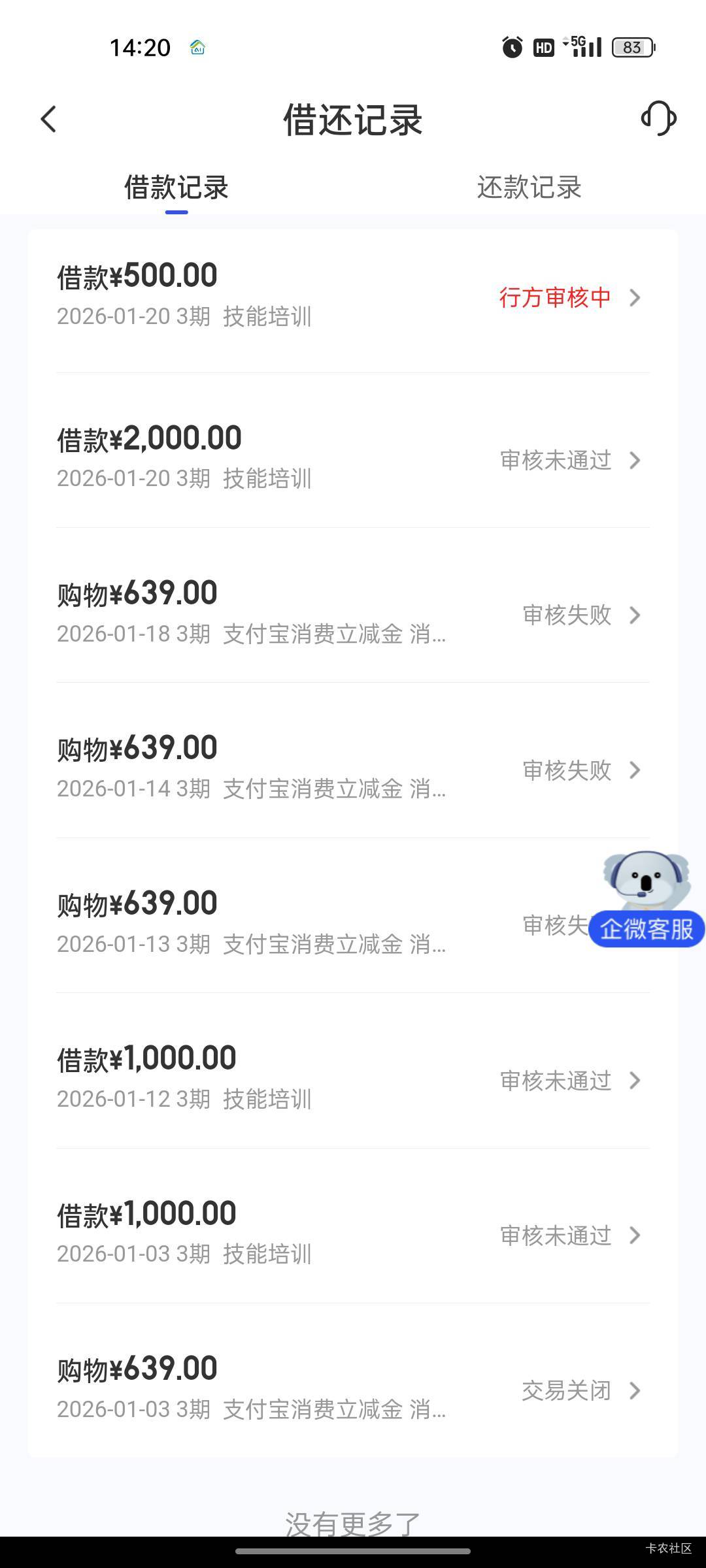Switch to the 还款记录 tab
The image size is (706, 1568).
(x=529, y=188)
